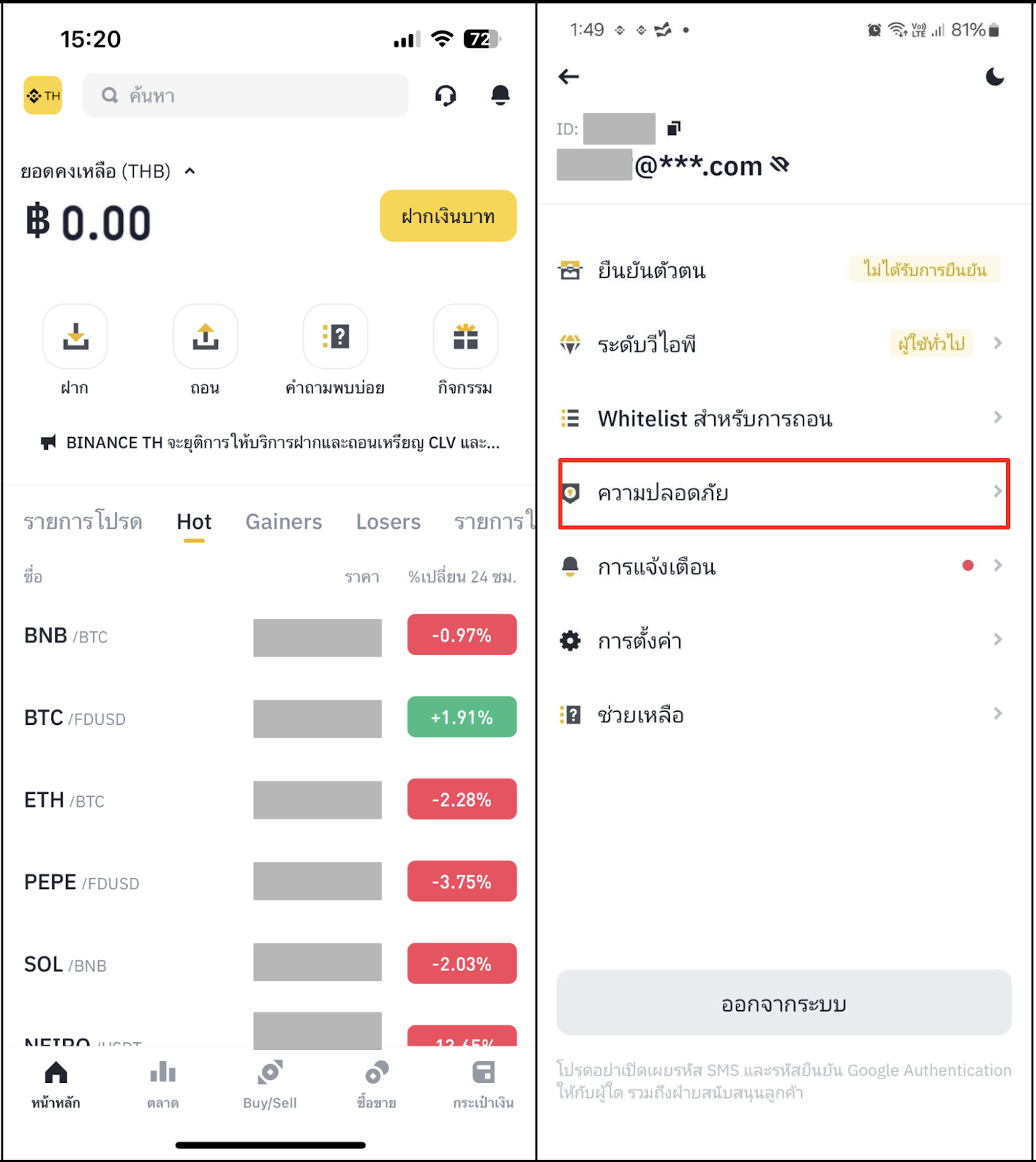1036x1162 pixels.
Task: Open customer support headset icon
Action: (445, 95)
